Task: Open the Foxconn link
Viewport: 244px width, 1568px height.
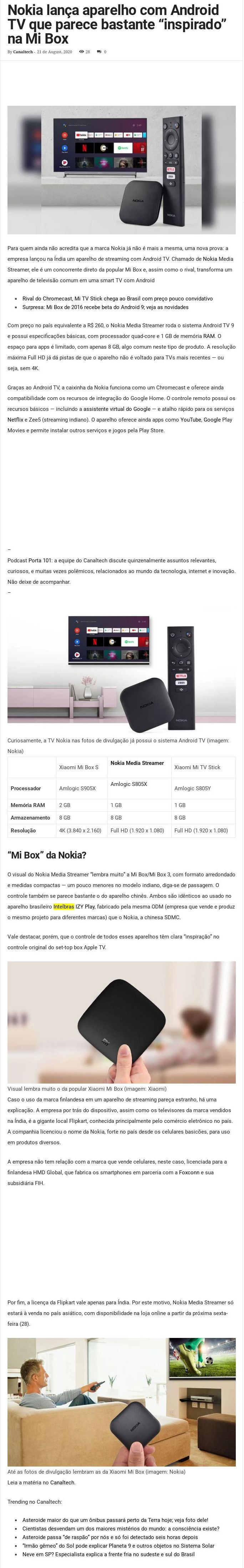Action: 188,1172
